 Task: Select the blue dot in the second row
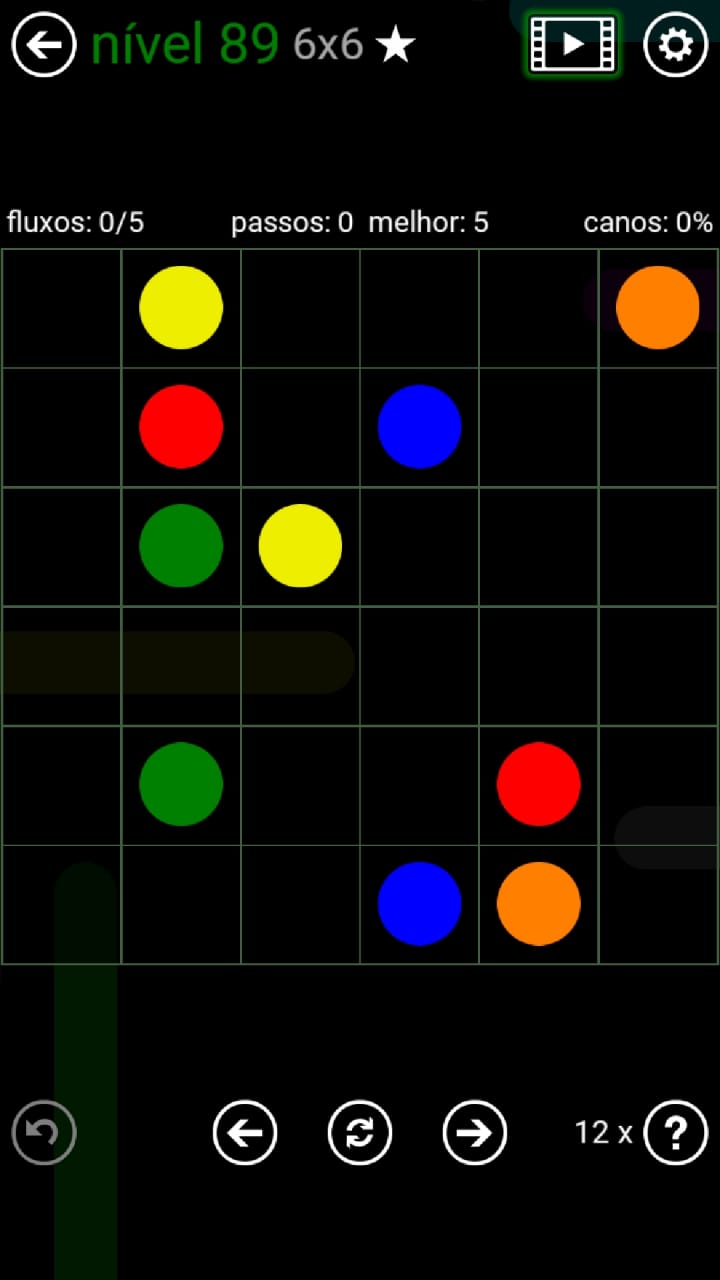[x=419, y=426]
